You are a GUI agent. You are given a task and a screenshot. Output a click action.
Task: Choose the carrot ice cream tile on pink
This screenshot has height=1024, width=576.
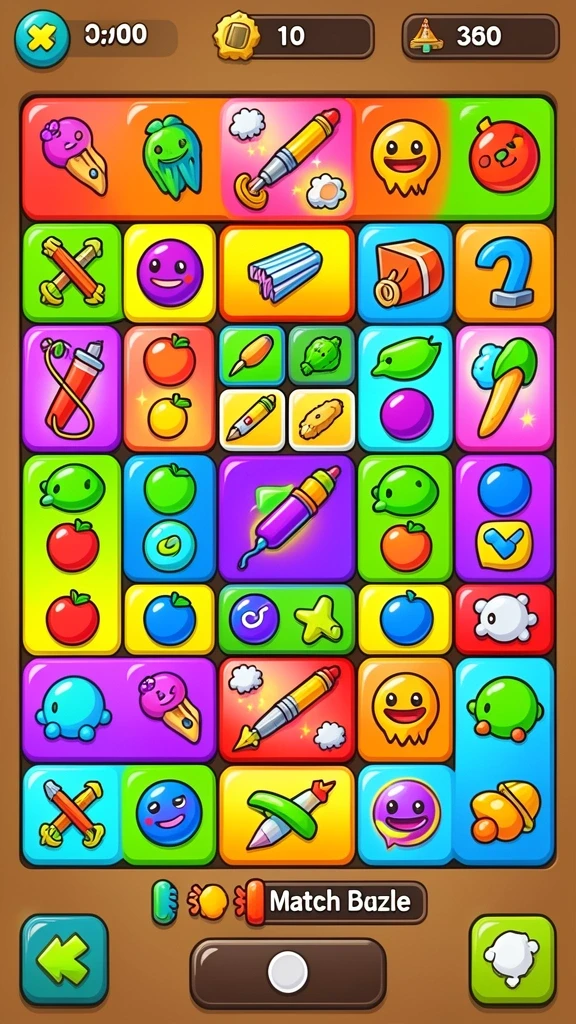pyautogui.click(x=505, y=389)
